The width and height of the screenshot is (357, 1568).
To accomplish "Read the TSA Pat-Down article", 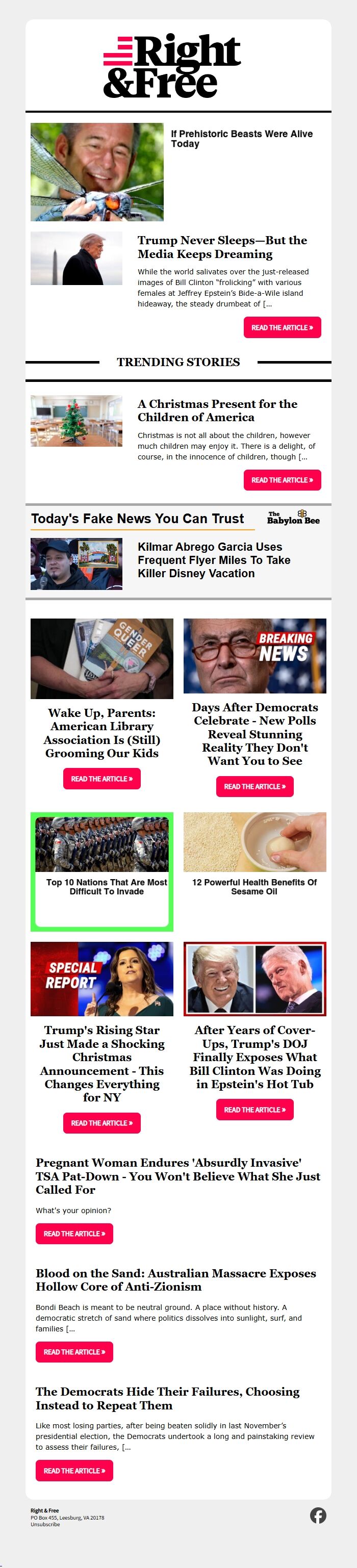I will (74, 1233).
